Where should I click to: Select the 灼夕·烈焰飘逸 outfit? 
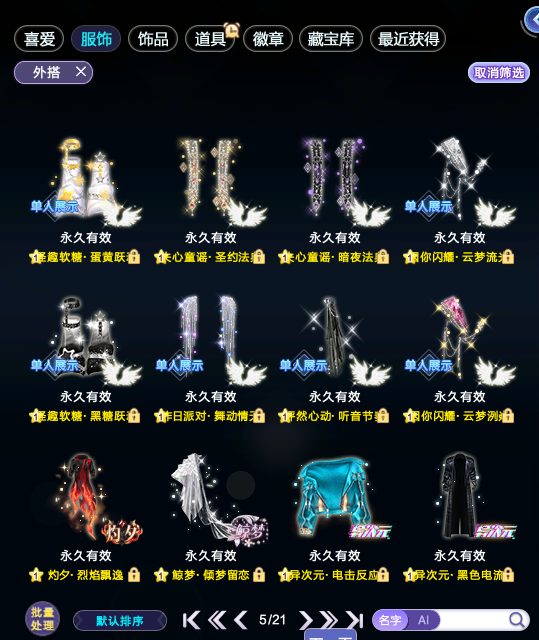pos(86,516)
